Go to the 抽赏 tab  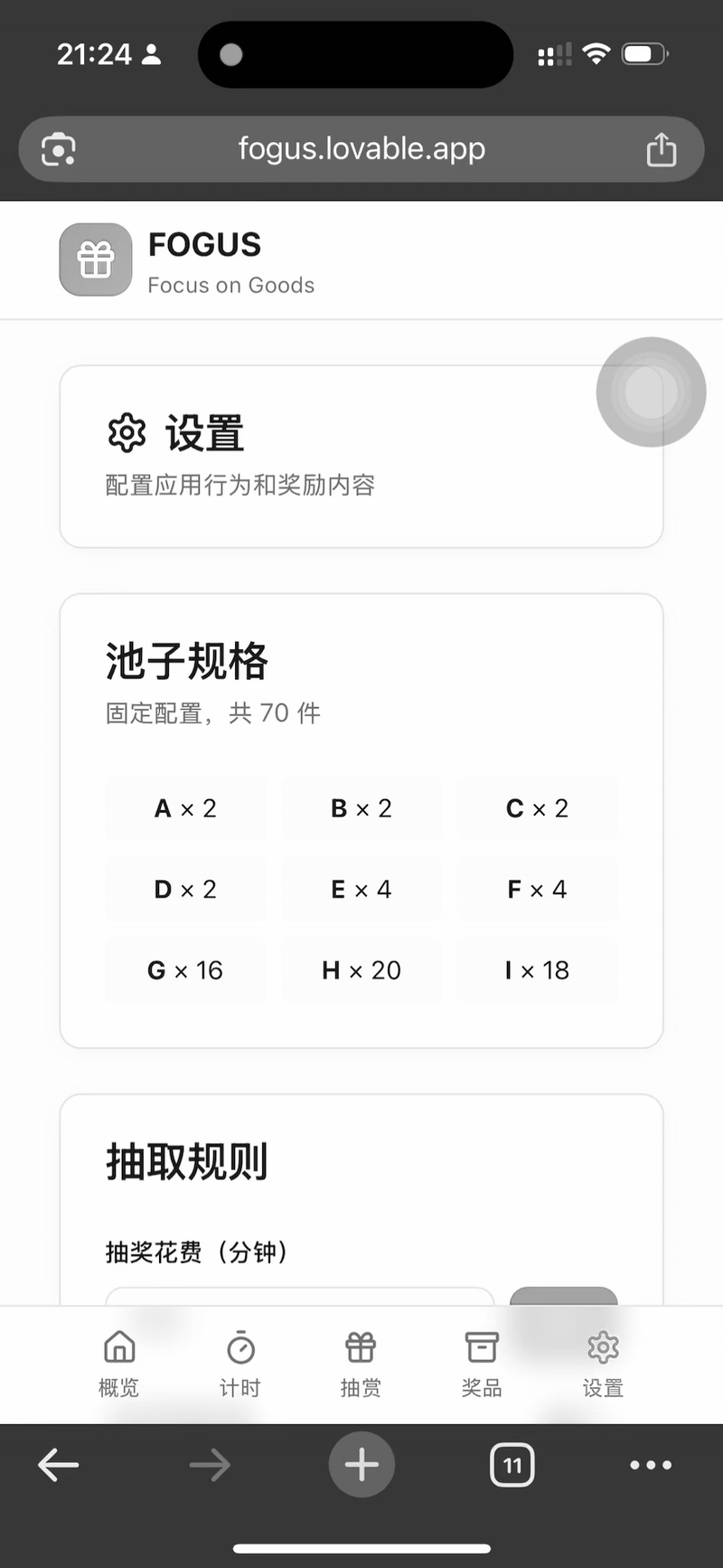(x=361, y=1363)
